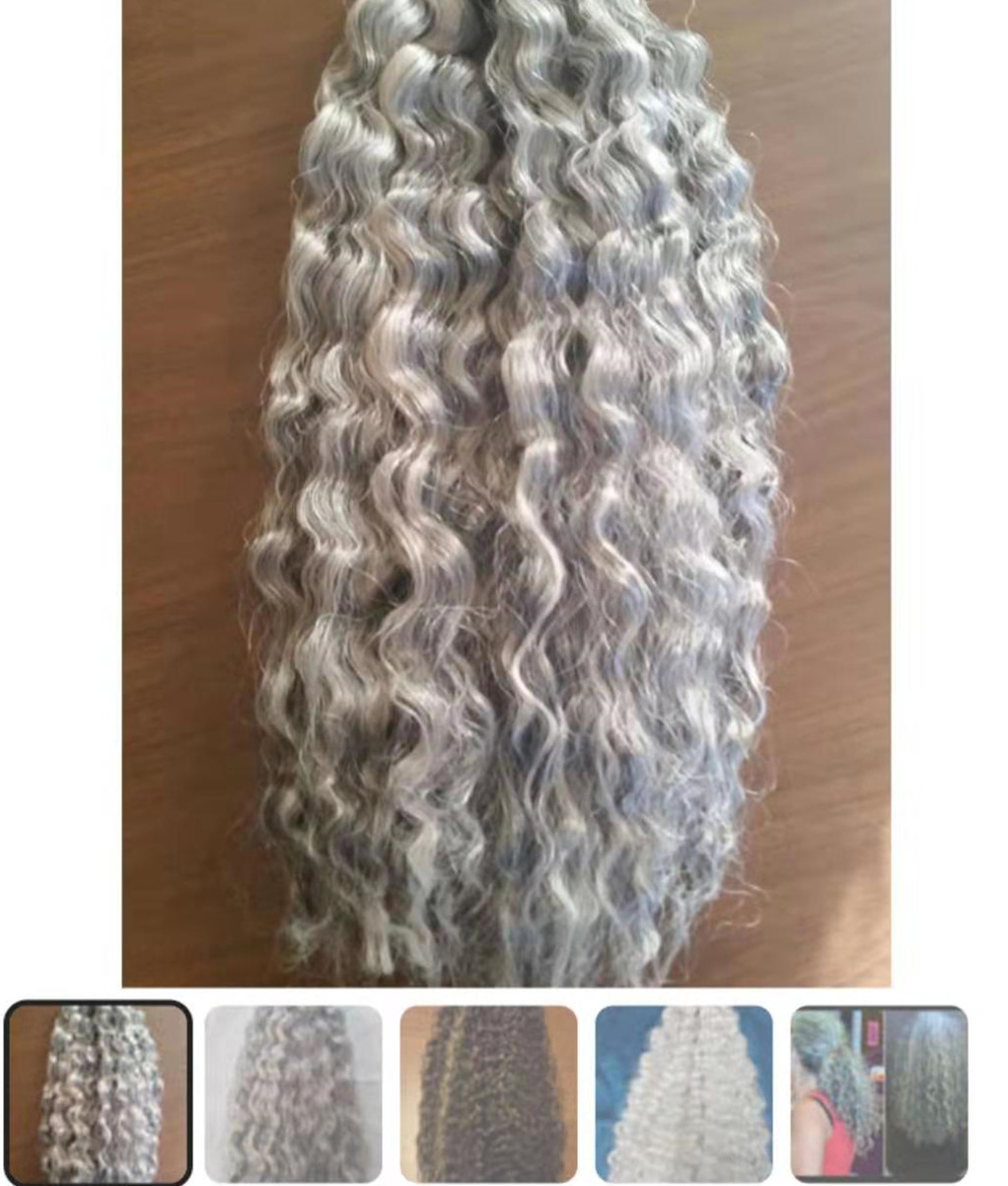
Task: Show the dark curly hair bundle thumbnail
Action: [488, 1093]
